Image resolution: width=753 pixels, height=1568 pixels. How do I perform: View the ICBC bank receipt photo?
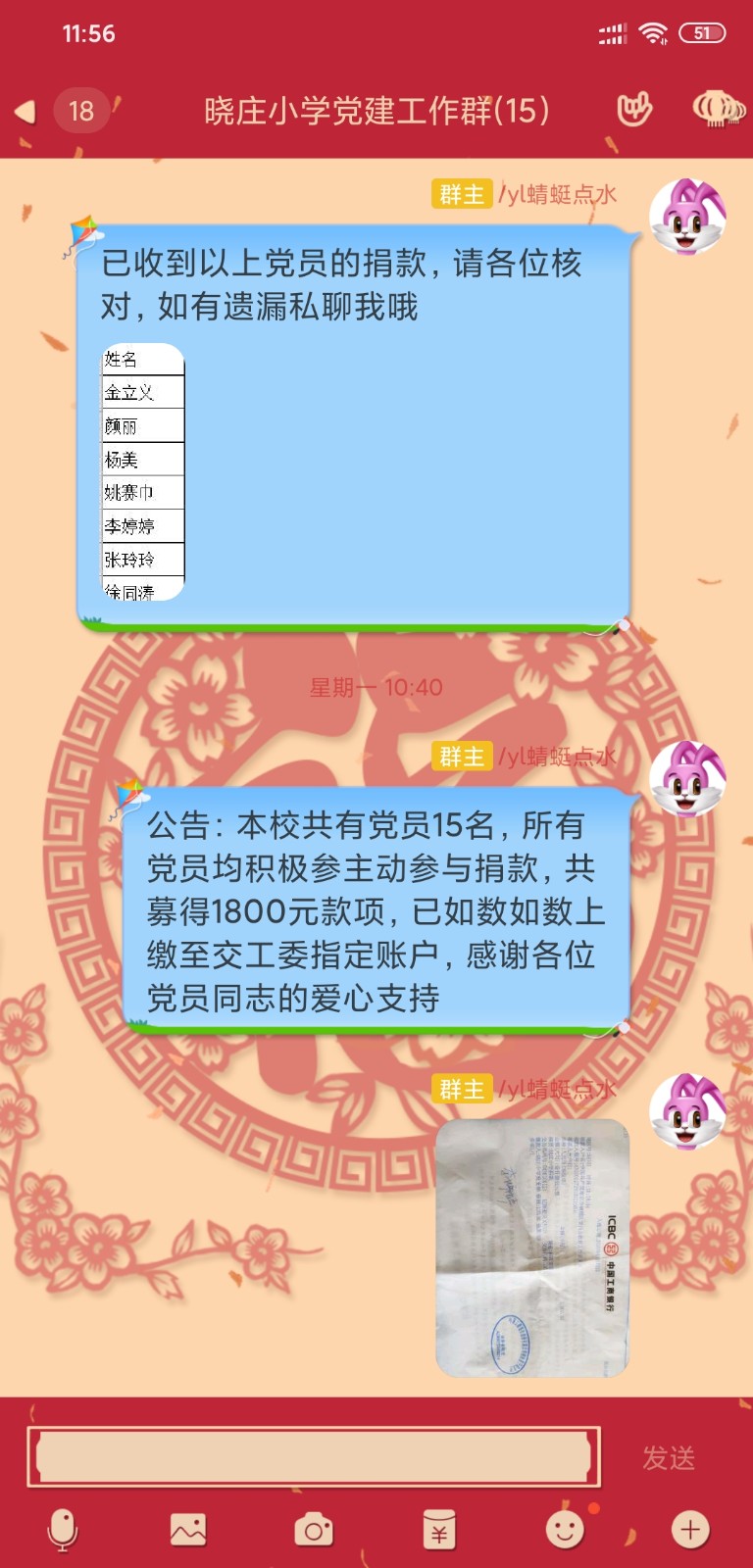[x=531, y=1248]
